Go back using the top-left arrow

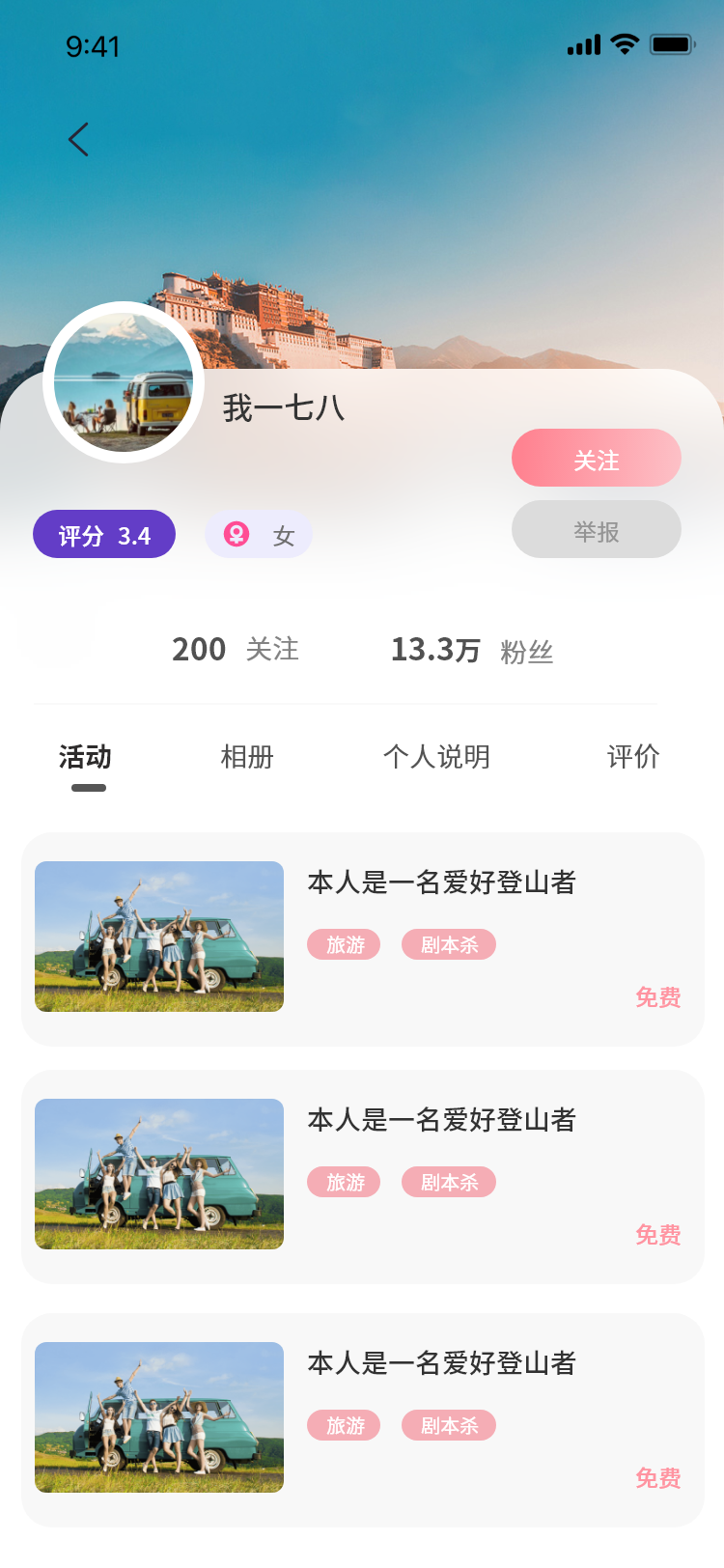(x=79, y=140)
